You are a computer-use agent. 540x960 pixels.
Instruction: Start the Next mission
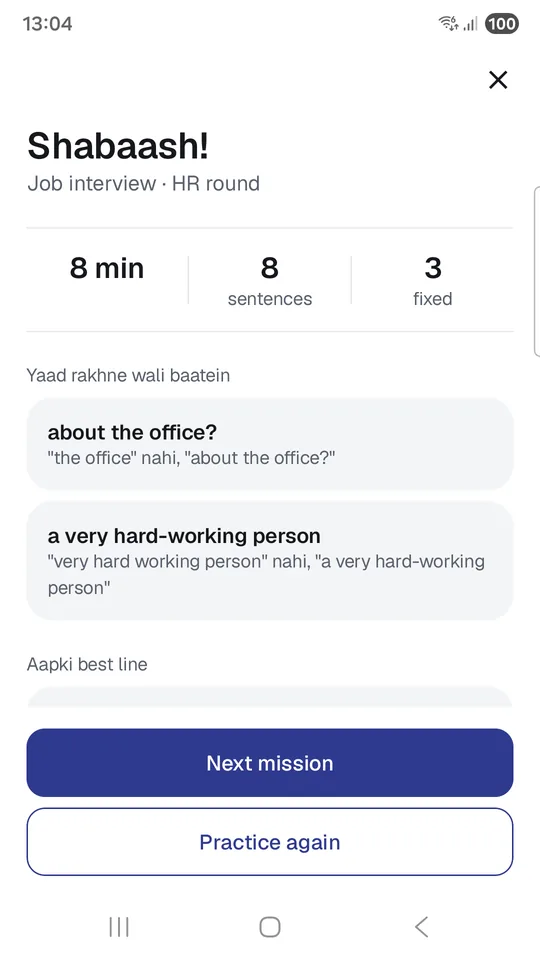click(x=269, y=762)
